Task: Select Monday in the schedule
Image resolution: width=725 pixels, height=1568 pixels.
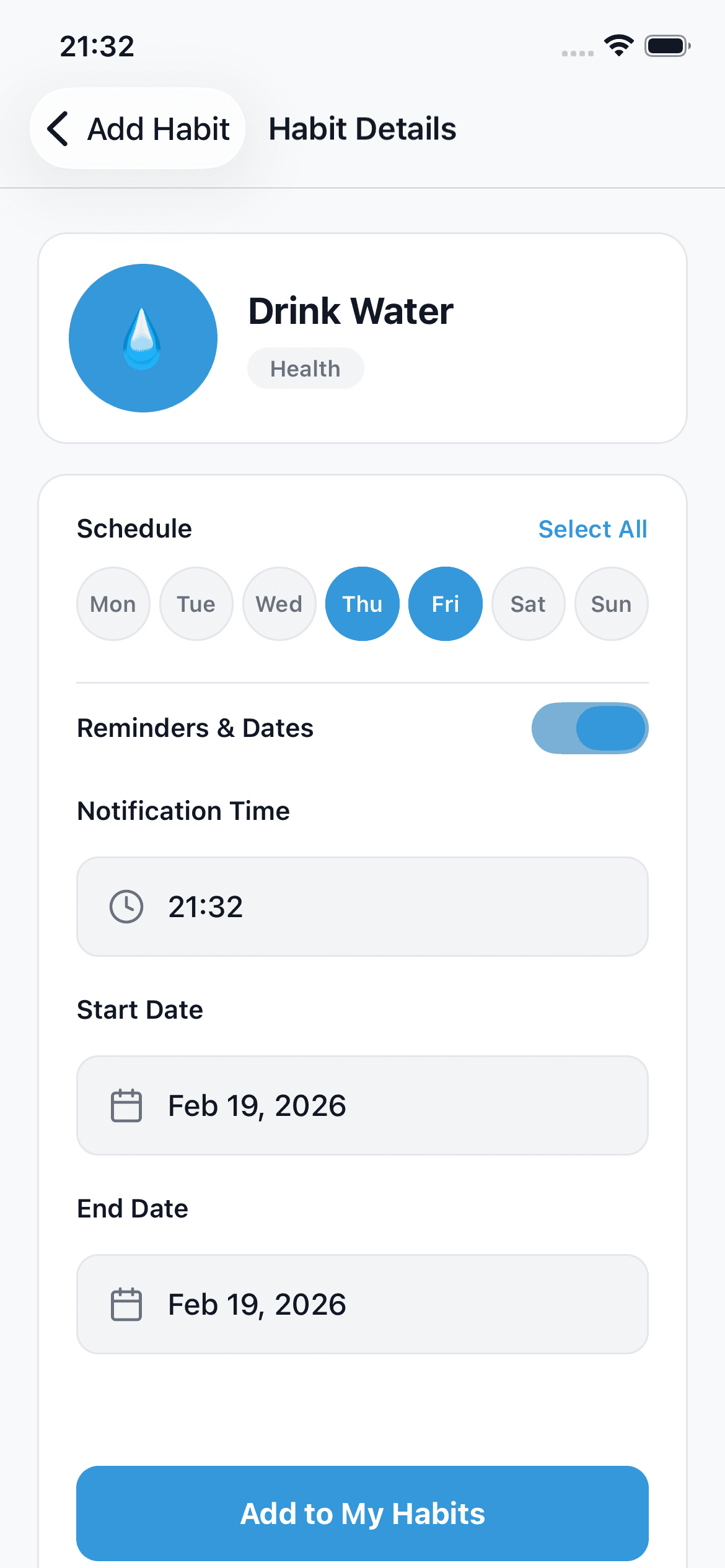Action: [113, 603]
